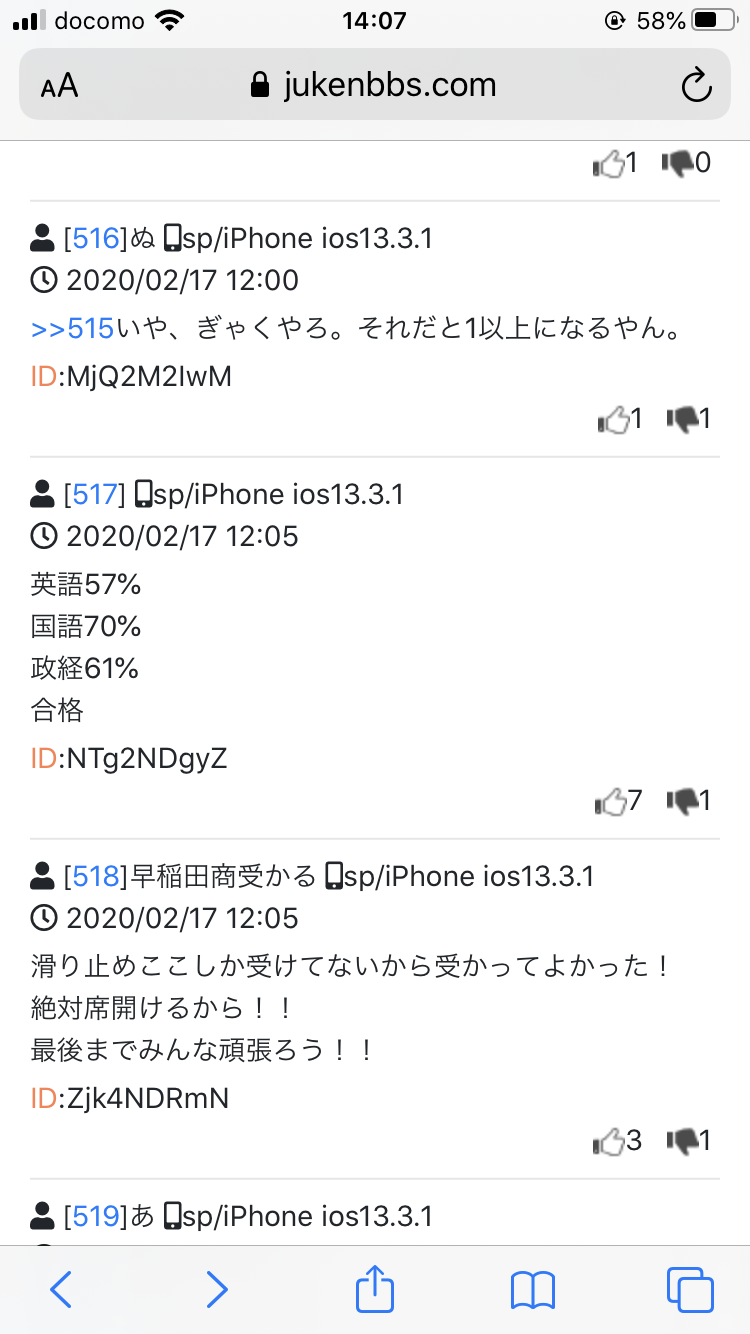
Task: Share this page from Safari toolbar
Action: coord(375,1289)
